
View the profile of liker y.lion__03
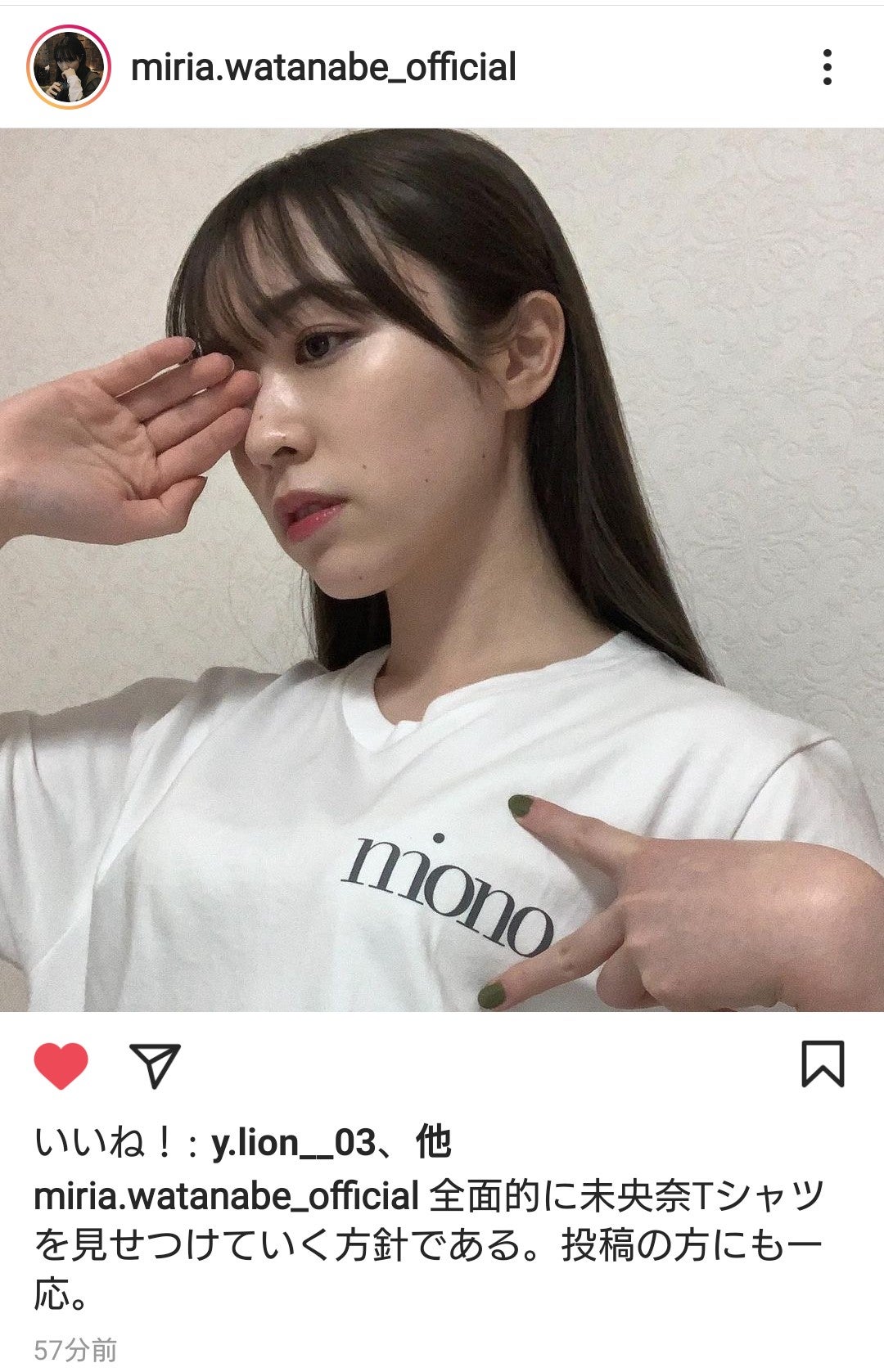294,1143
